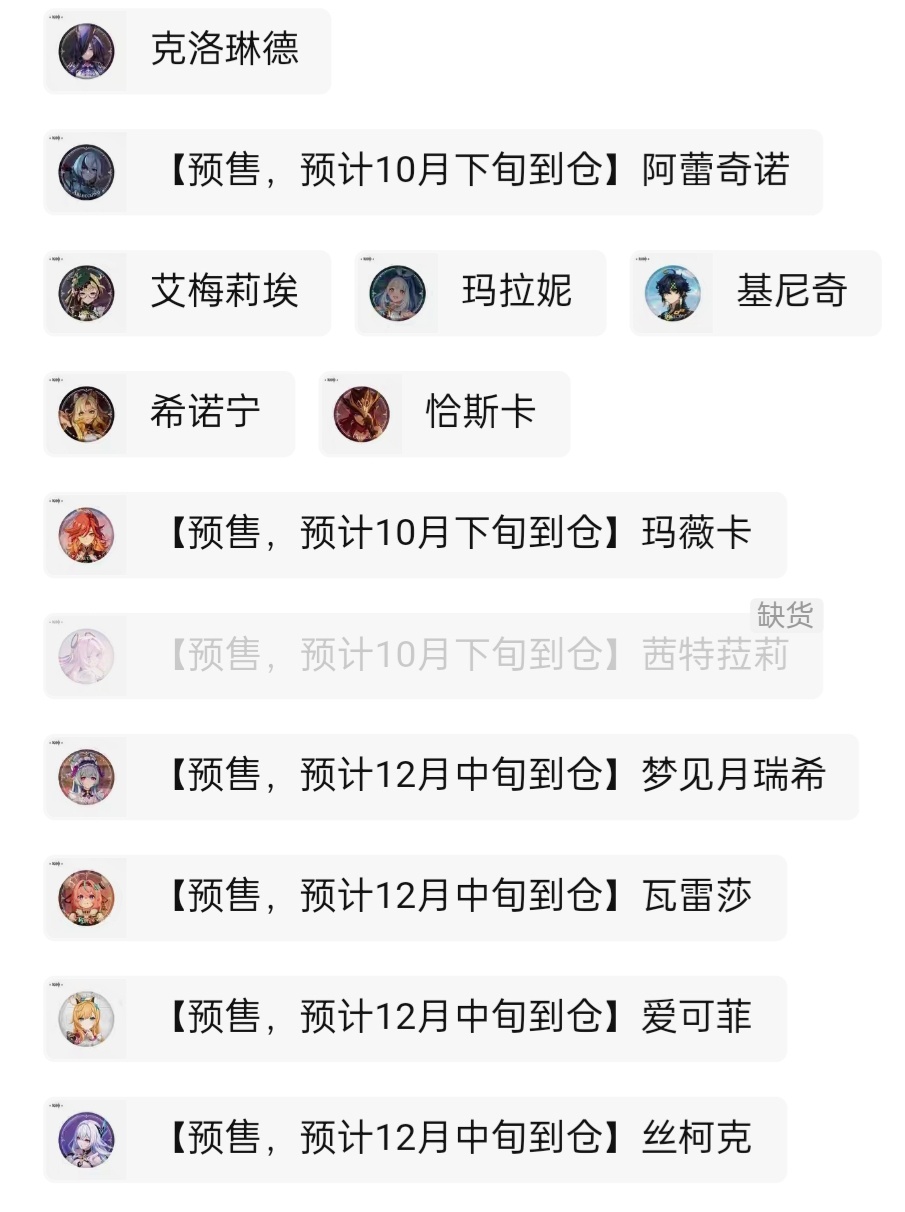Choose the 瓦雷莎 presale chip
Image resolution: width=905 pixels, height=1212 pixels.
[x=414, y=898]
